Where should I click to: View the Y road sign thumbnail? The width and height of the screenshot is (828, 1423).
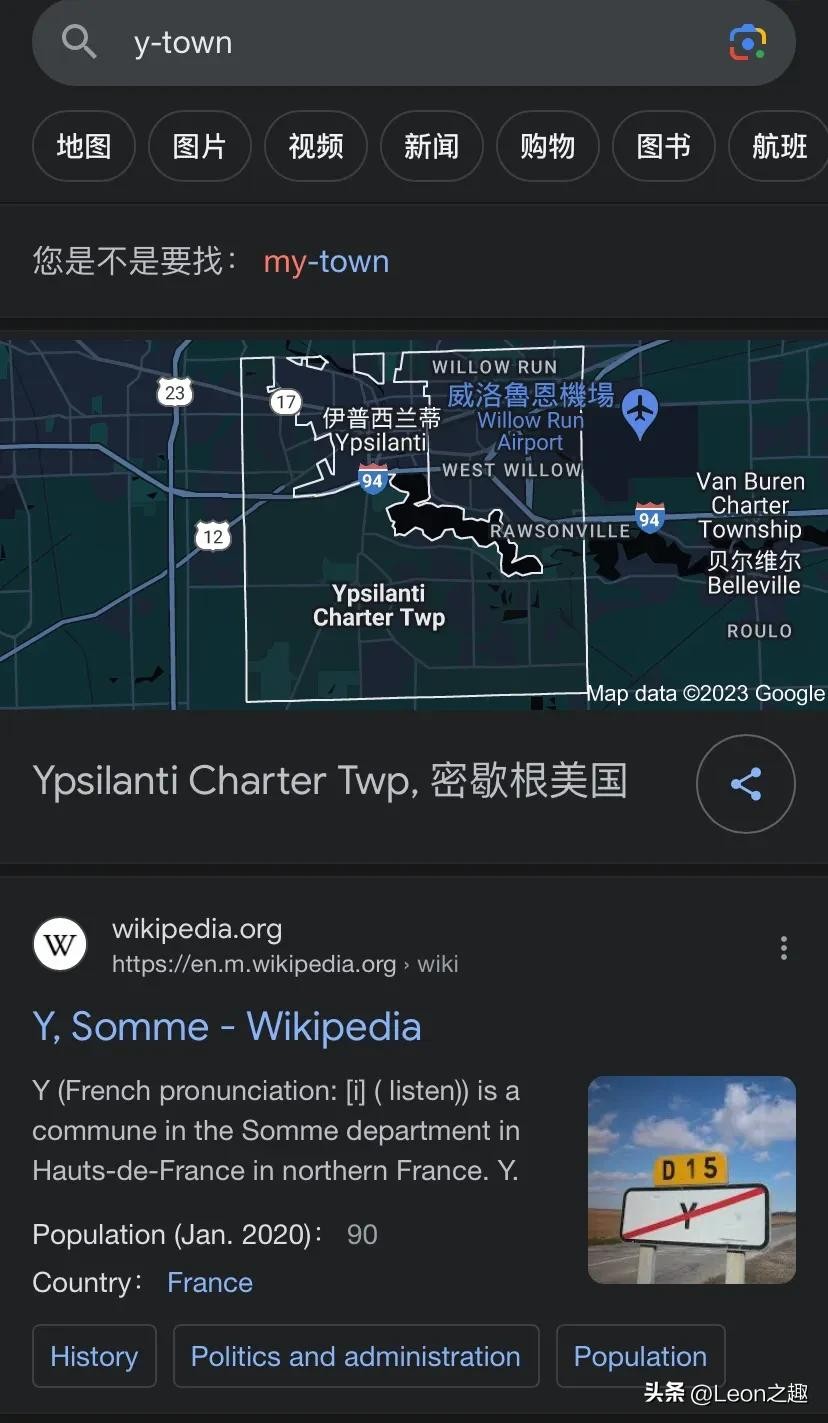[x=692, y=1180]
